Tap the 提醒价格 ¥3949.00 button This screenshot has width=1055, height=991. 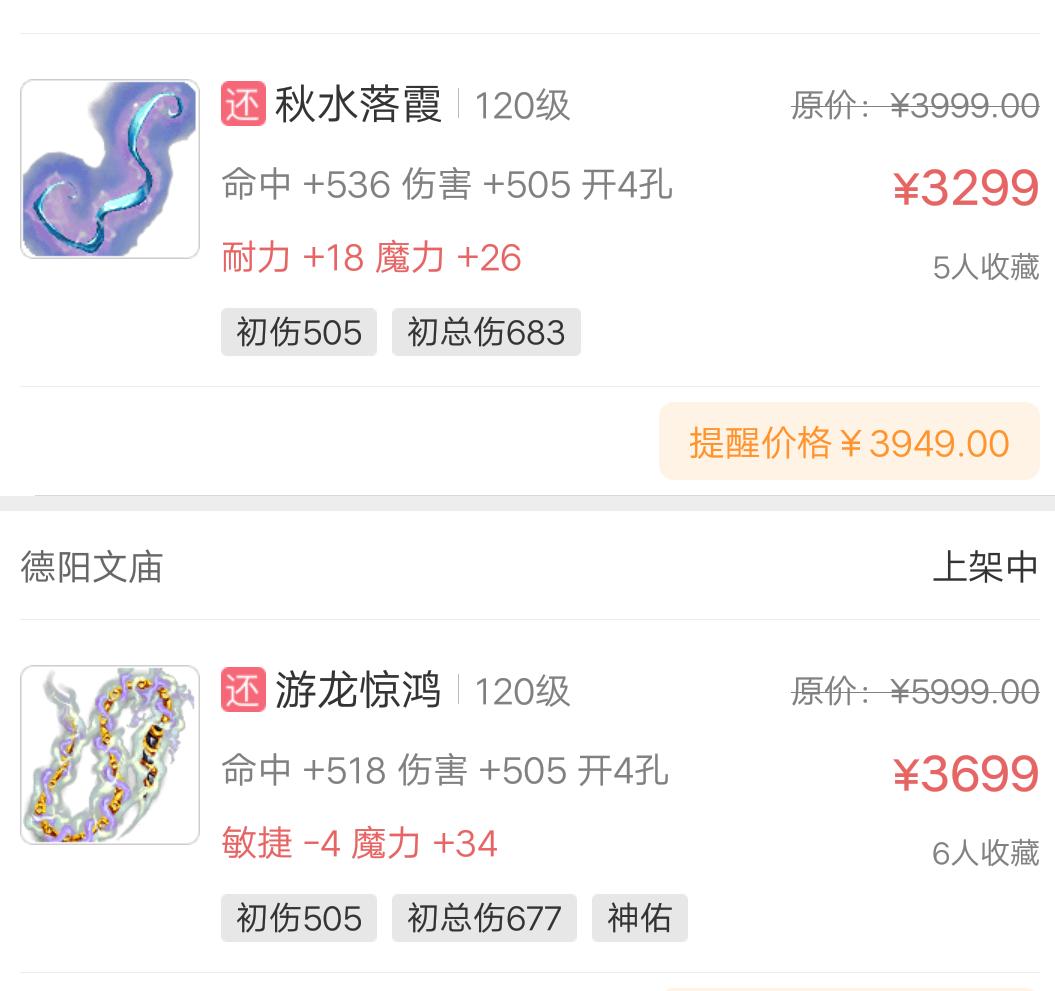[x=849, y=442]
